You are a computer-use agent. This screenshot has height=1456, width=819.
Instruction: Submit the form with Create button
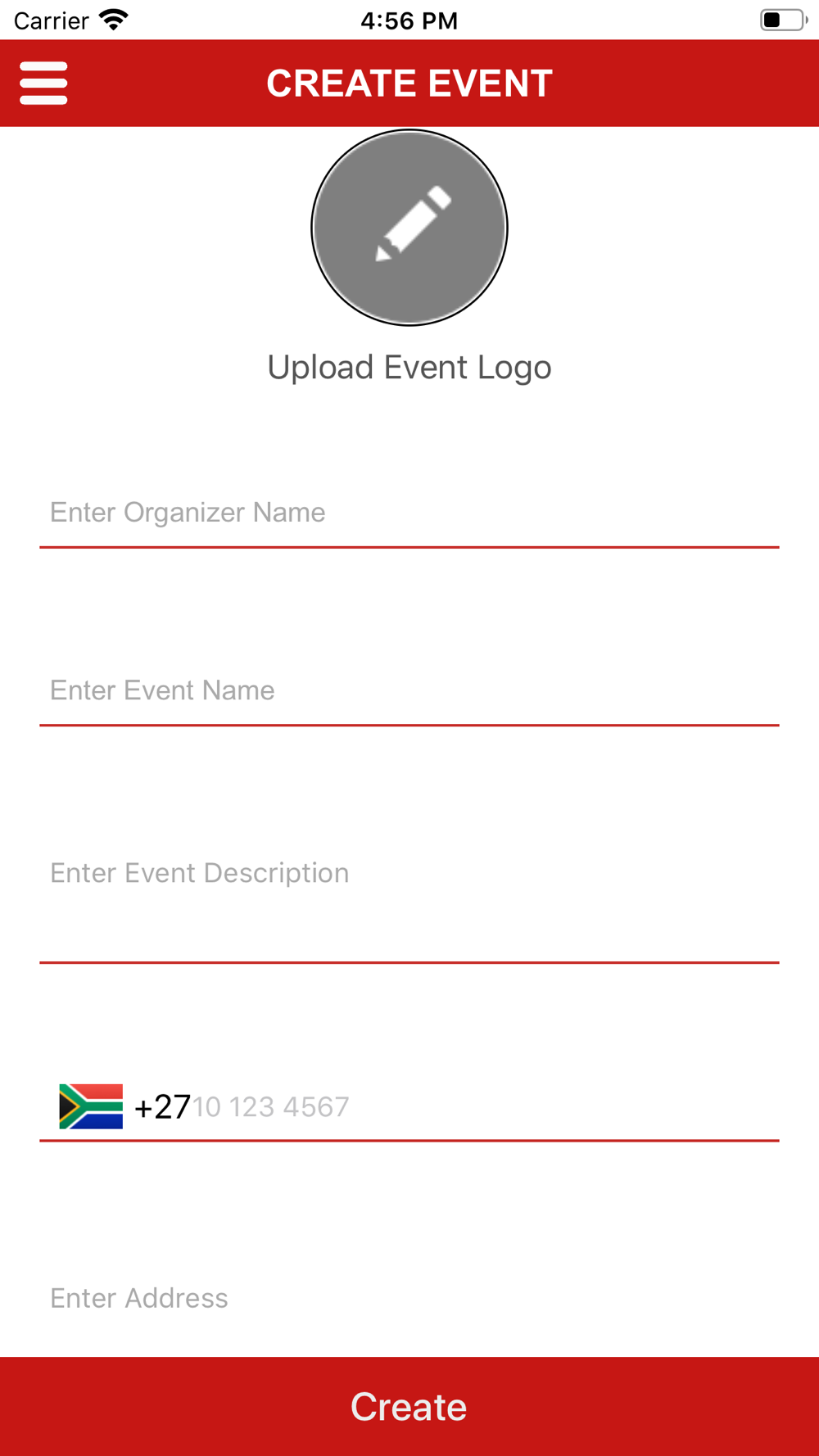tap(409, 1406)
